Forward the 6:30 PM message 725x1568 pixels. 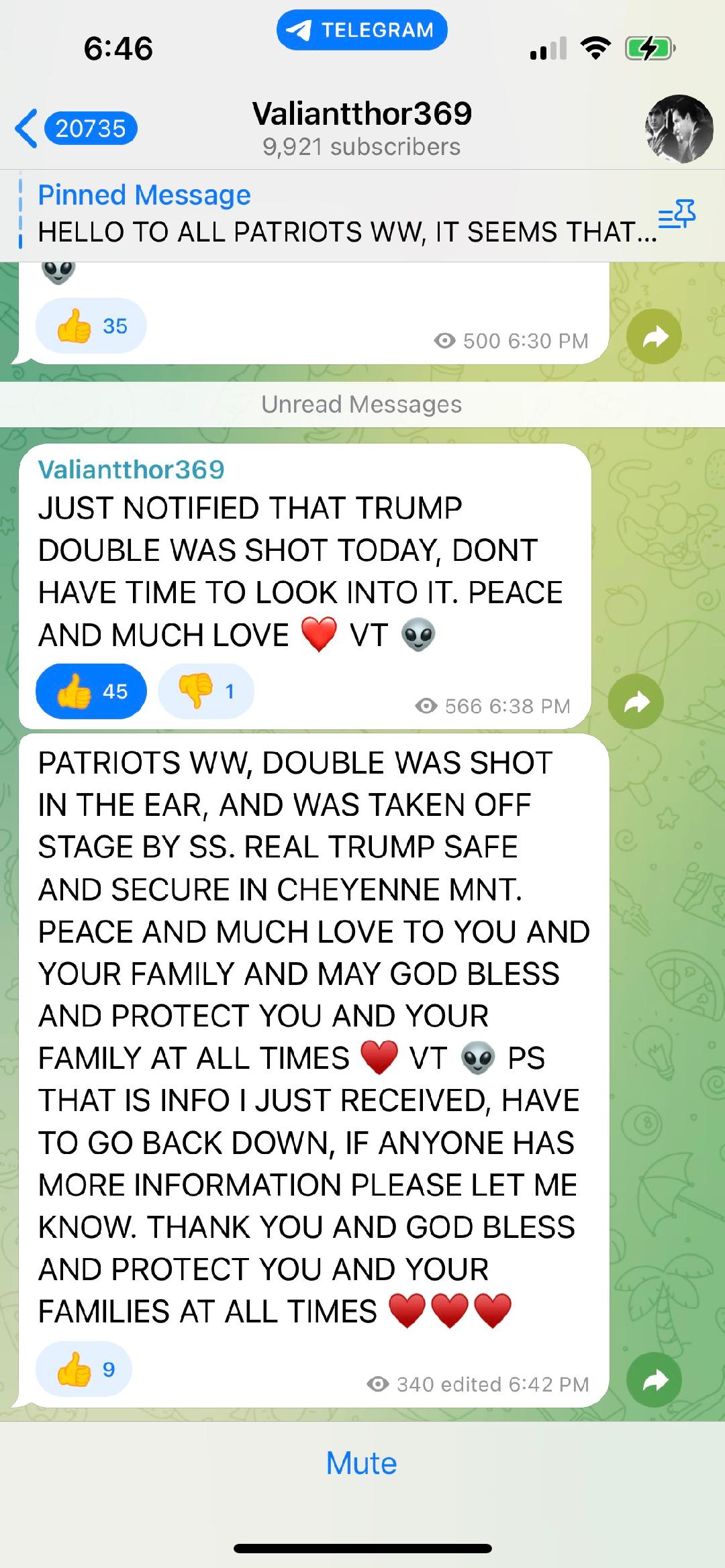[x=654, y=337]
